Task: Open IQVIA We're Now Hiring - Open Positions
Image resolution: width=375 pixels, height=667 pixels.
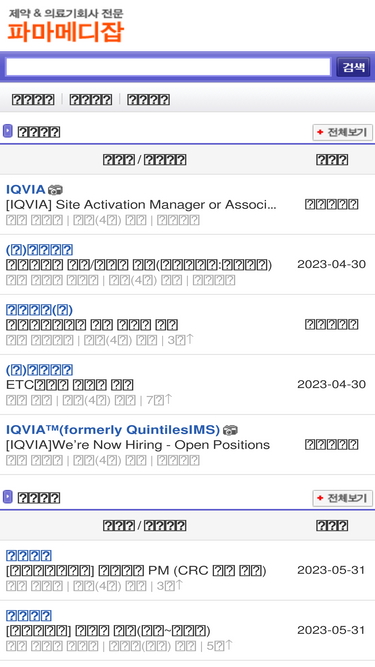Action: pyautogui.click(x=138, y=445)
